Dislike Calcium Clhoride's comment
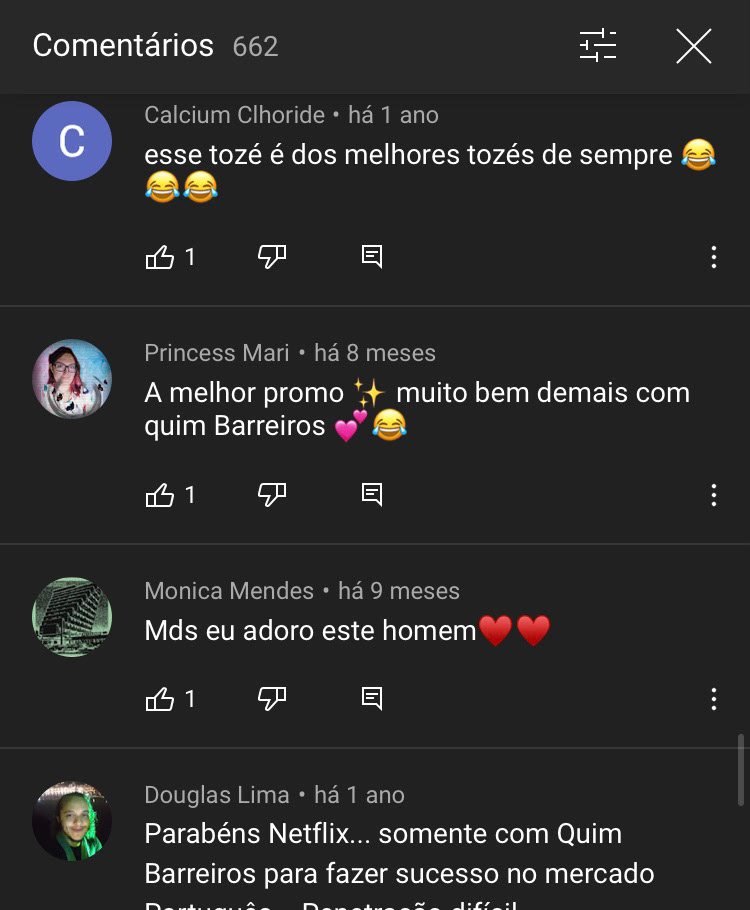 click(272, 258)
